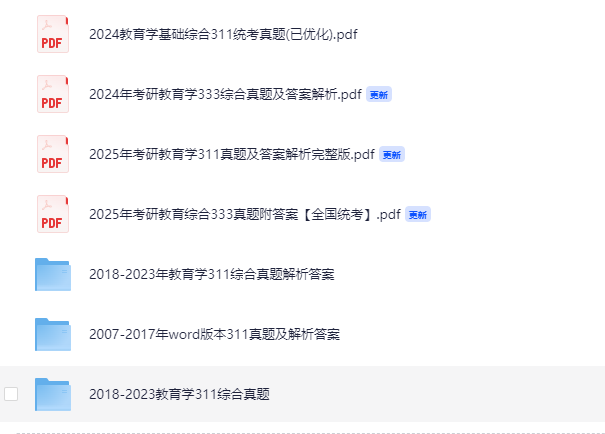Screen dimensions: 605x434
Task: Open 2024教育学基础综合311统考真题 PDF
Action: point(223,34)
